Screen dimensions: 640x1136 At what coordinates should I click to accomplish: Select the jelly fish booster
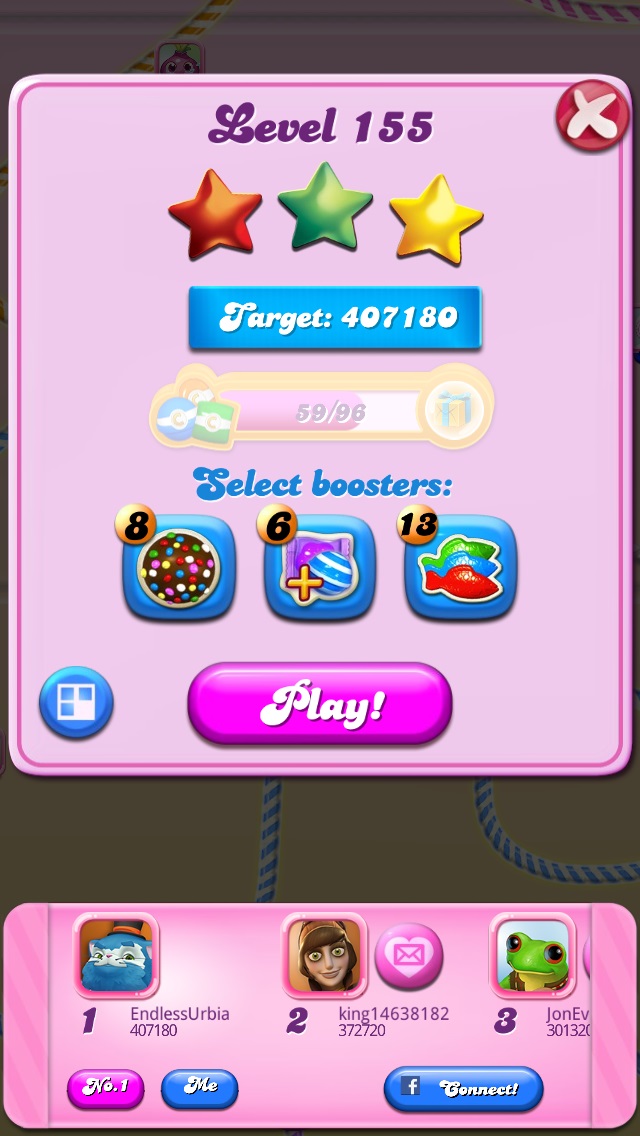pyautogui.click(x=461, y=569)
